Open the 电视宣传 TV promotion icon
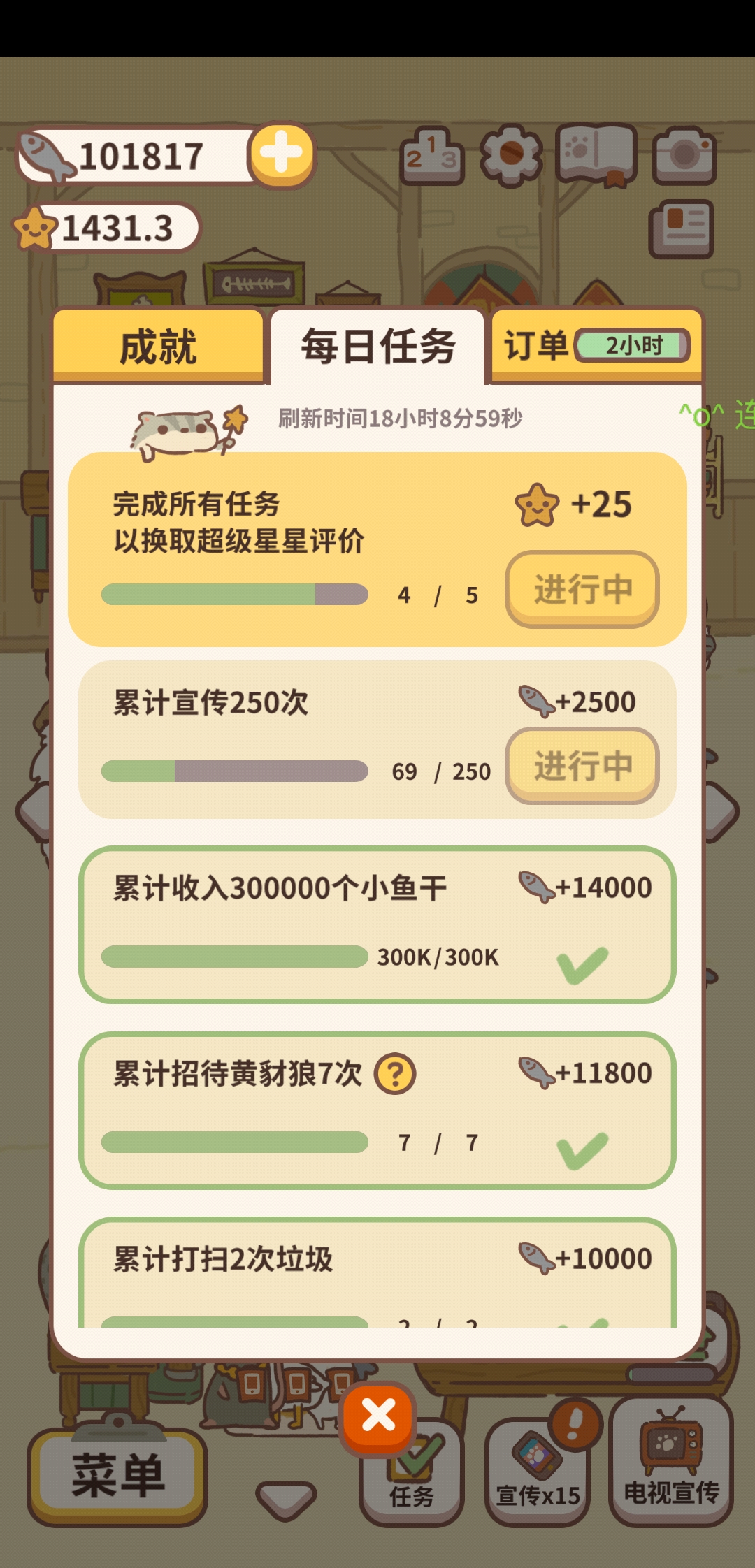 671,1467
